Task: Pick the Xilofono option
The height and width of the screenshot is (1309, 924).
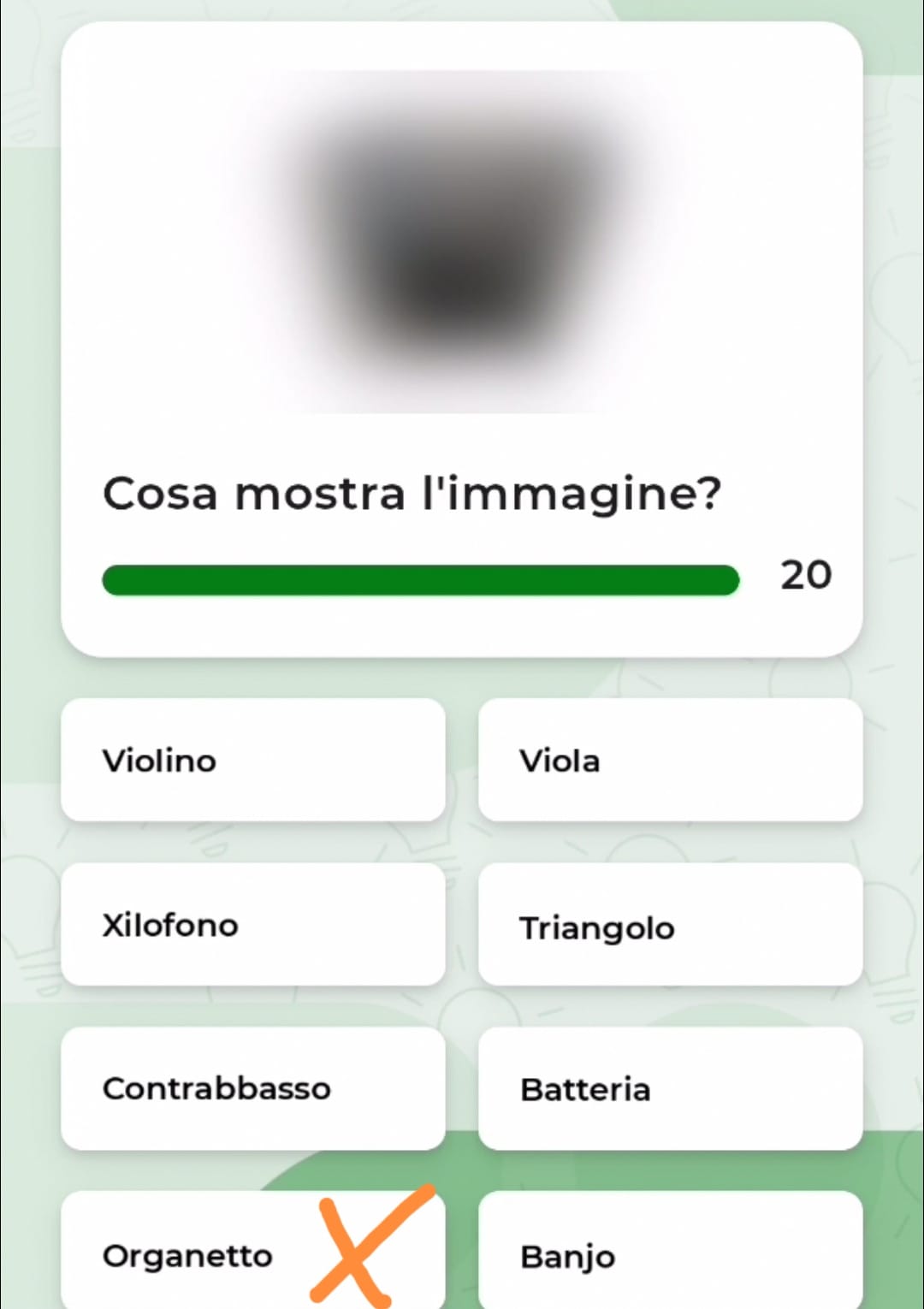Action: coord(252,924)
